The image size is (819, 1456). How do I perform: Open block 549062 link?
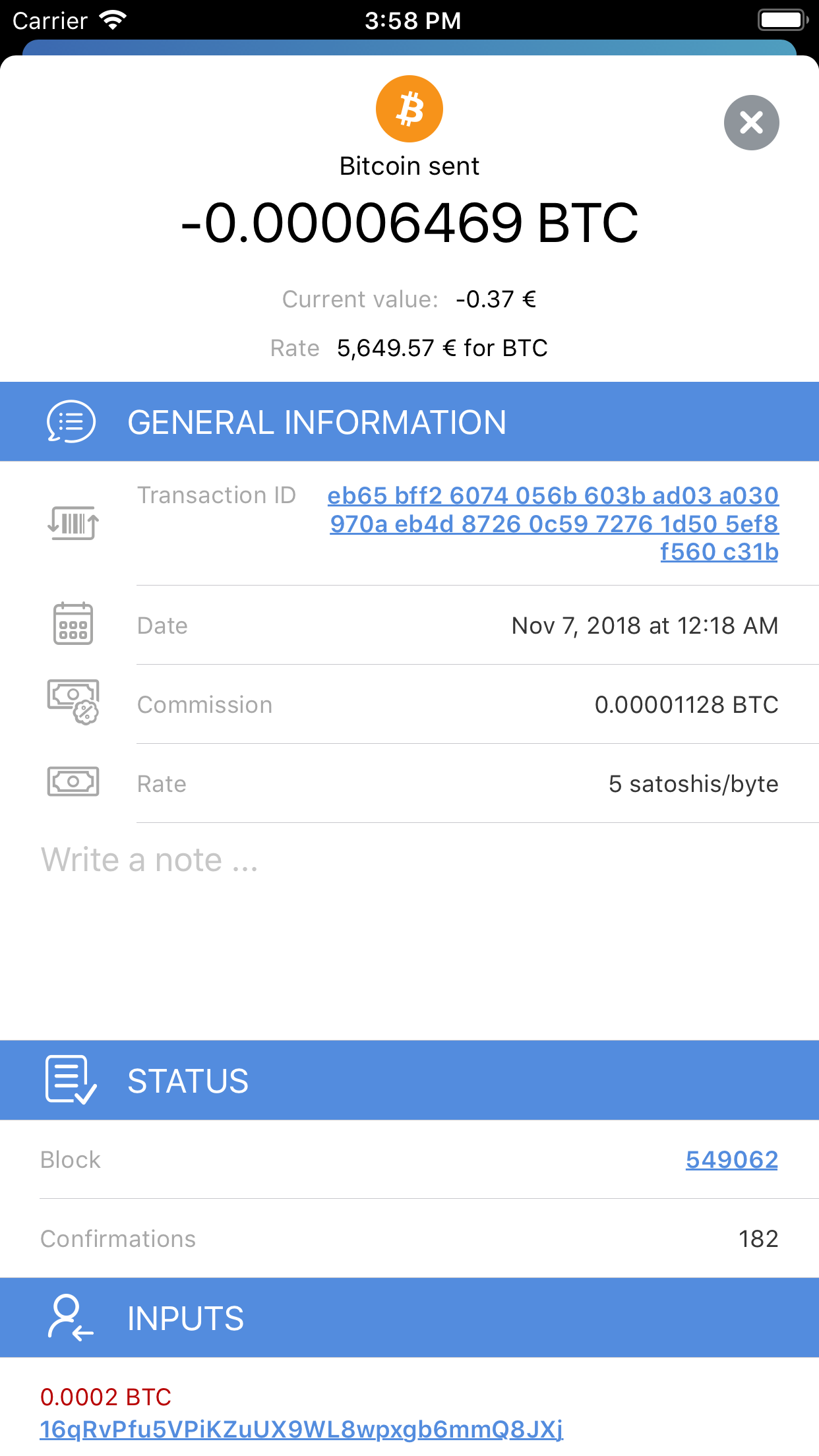pos(731,1159)
